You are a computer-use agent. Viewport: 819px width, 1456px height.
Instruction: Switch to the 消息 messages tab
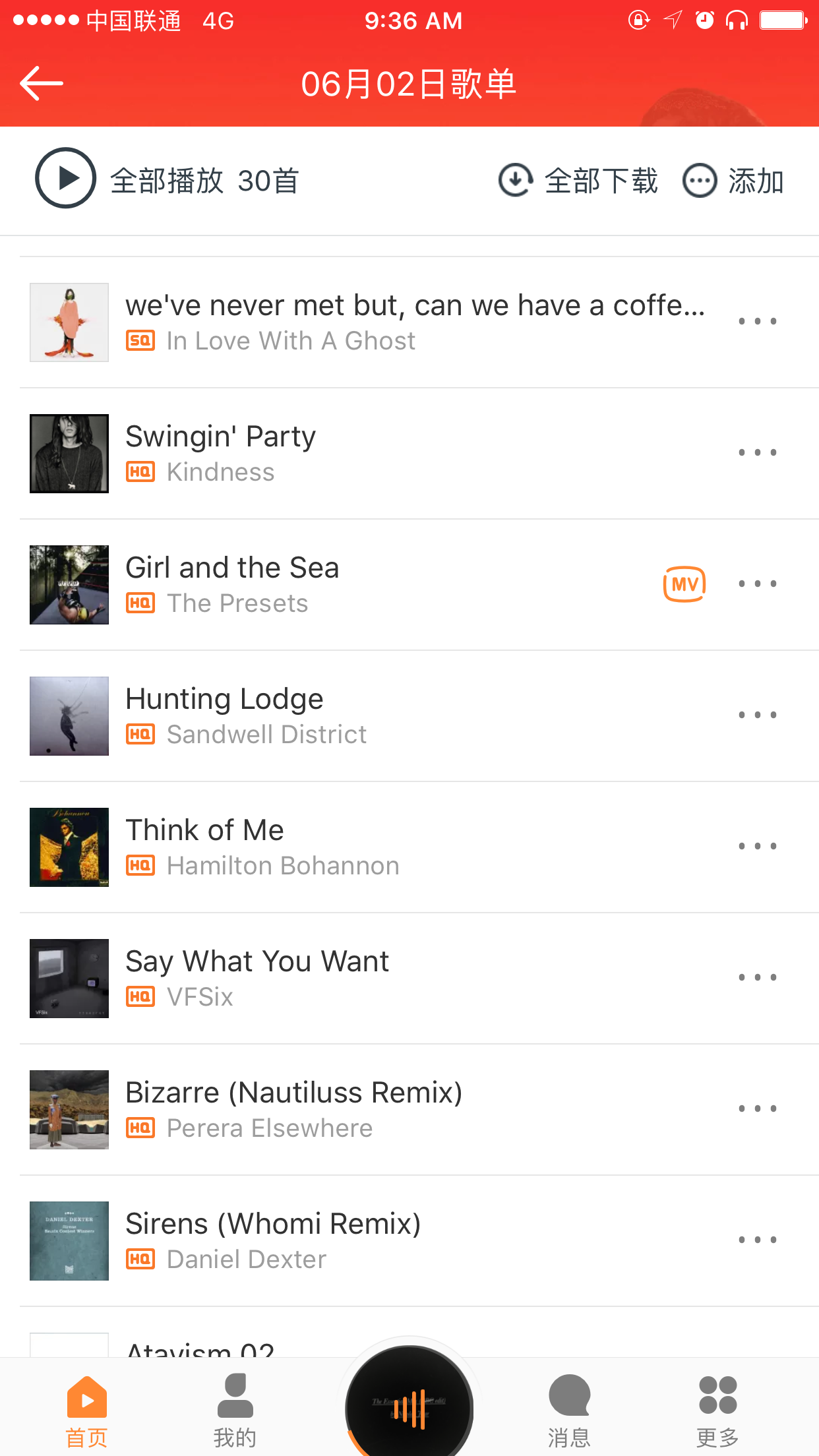coord(569,1410)
